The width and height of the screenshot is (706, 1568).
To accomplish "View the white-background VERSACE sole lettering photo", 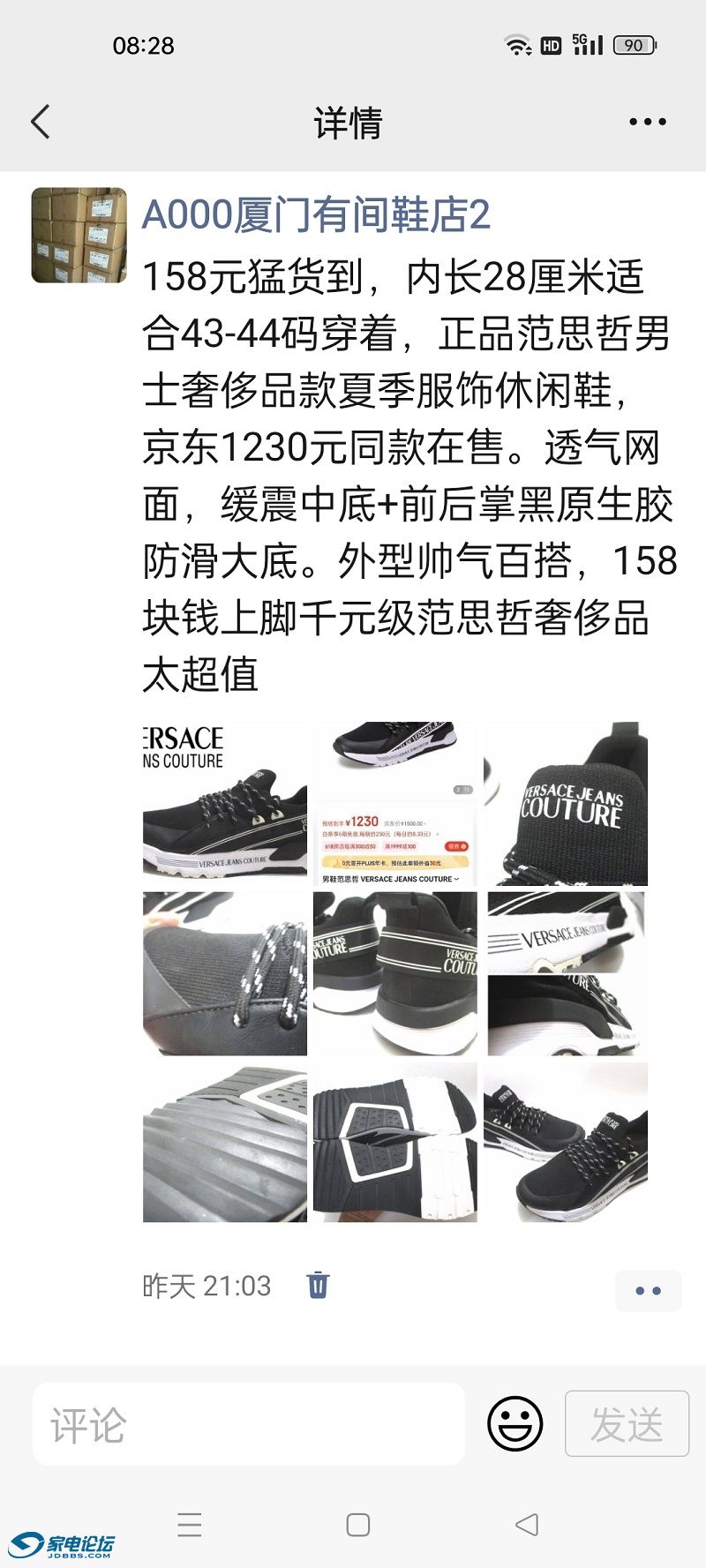I will pos(566,973).
